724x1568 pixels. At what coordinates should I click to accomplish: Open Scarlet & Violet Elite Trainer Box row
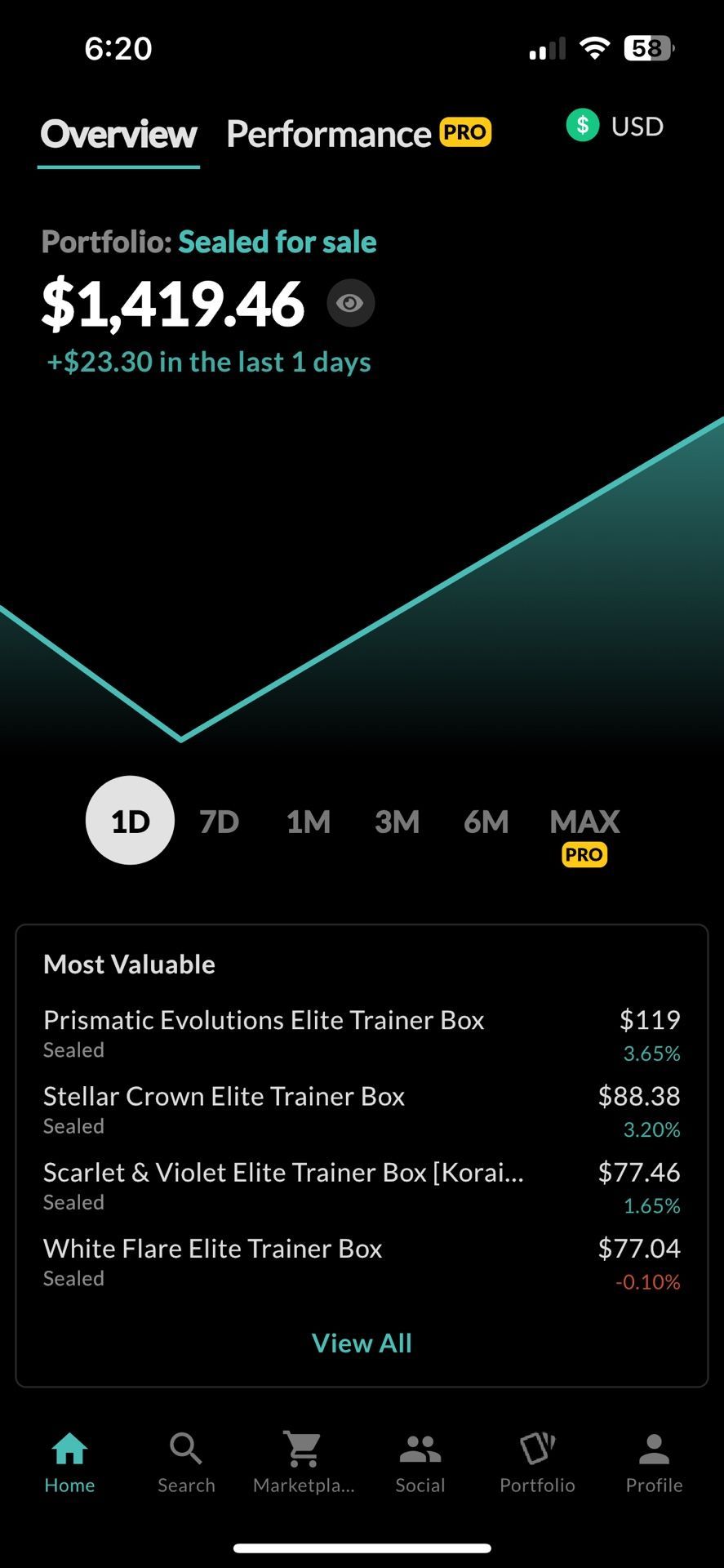click(x=362, y=1186)
